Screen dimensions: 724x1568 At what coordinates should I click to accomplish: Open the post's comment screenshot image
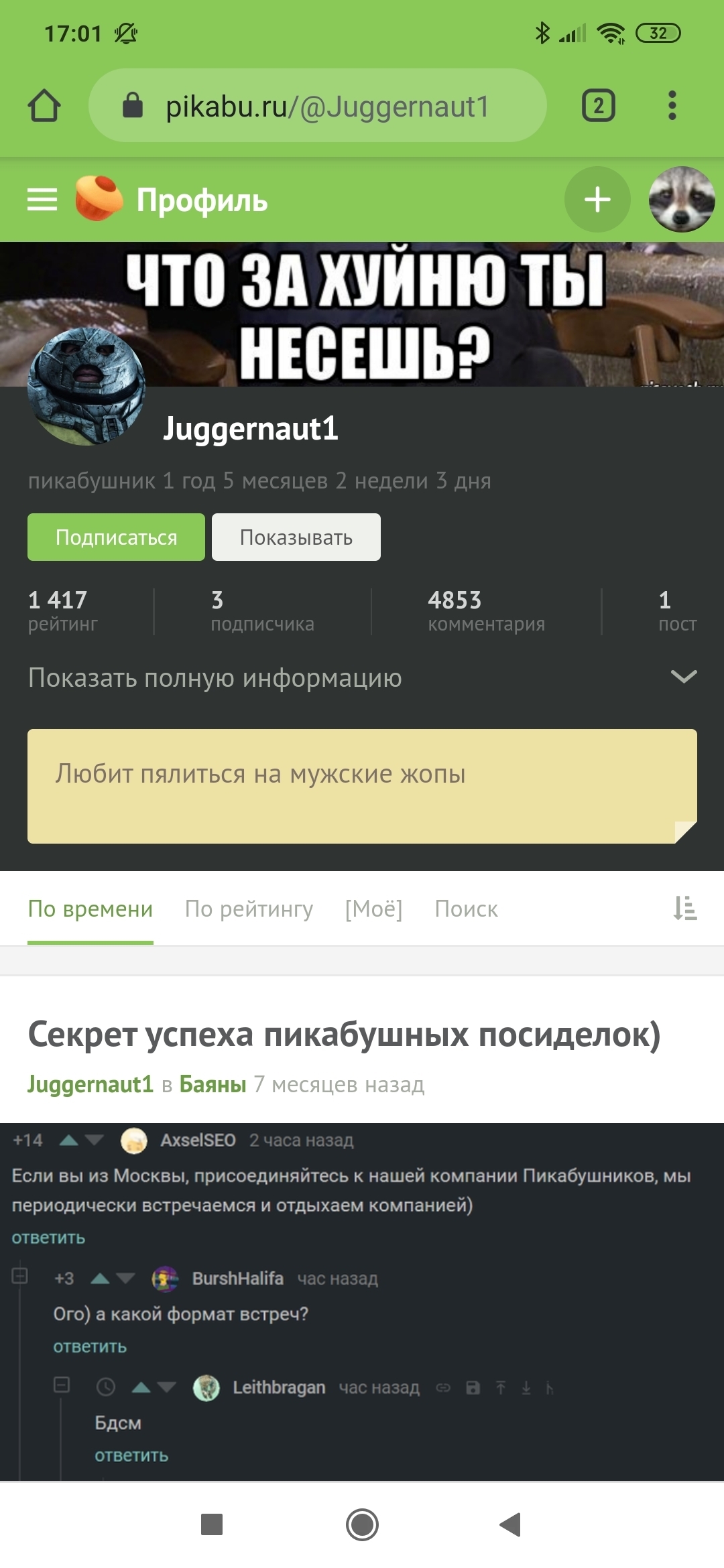[362, 1300]
